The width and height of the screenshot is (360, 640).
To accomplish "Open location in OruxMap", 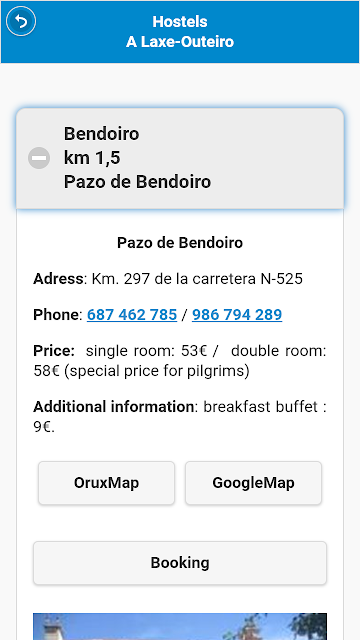I will [107, 483].
